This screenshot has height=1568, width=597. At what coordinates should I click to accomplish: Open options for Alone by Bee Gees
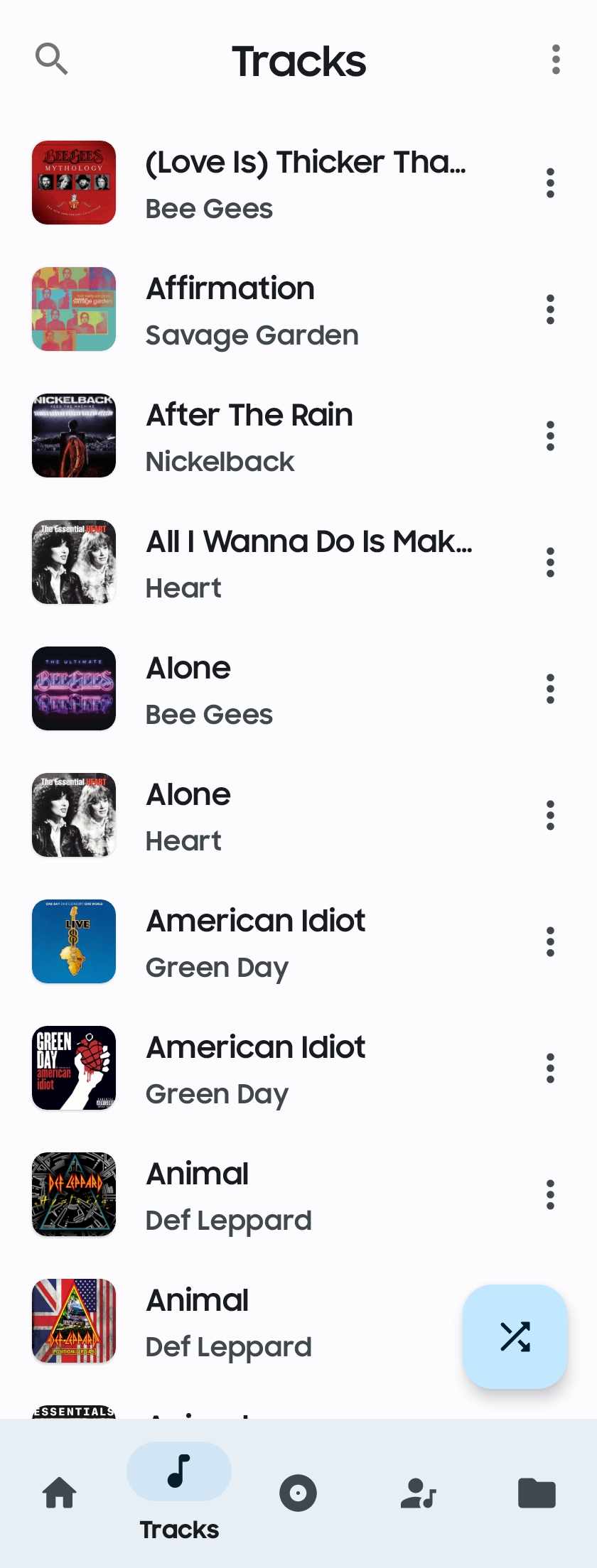tap(550, 689)
